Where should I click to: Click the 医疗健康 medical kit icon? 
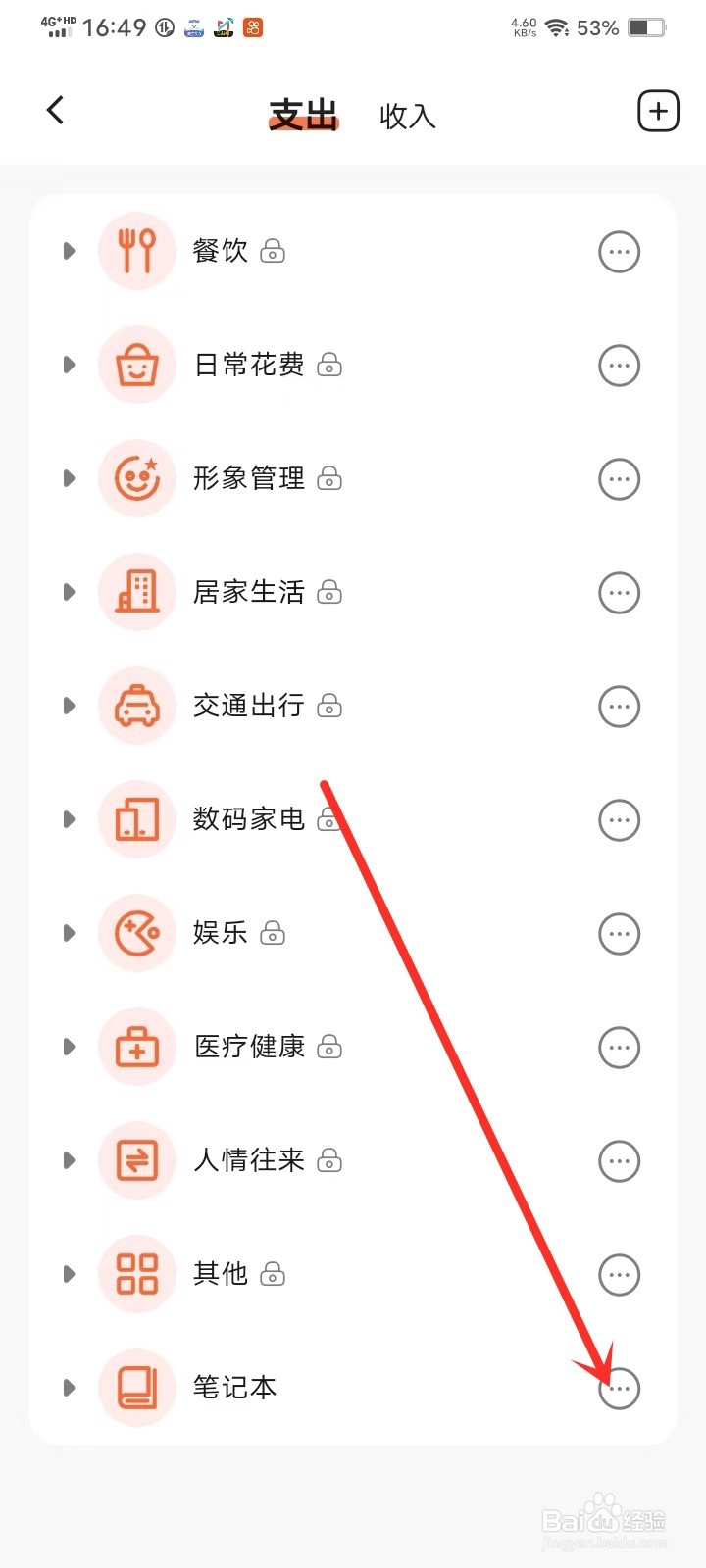tap(137, 1047)
